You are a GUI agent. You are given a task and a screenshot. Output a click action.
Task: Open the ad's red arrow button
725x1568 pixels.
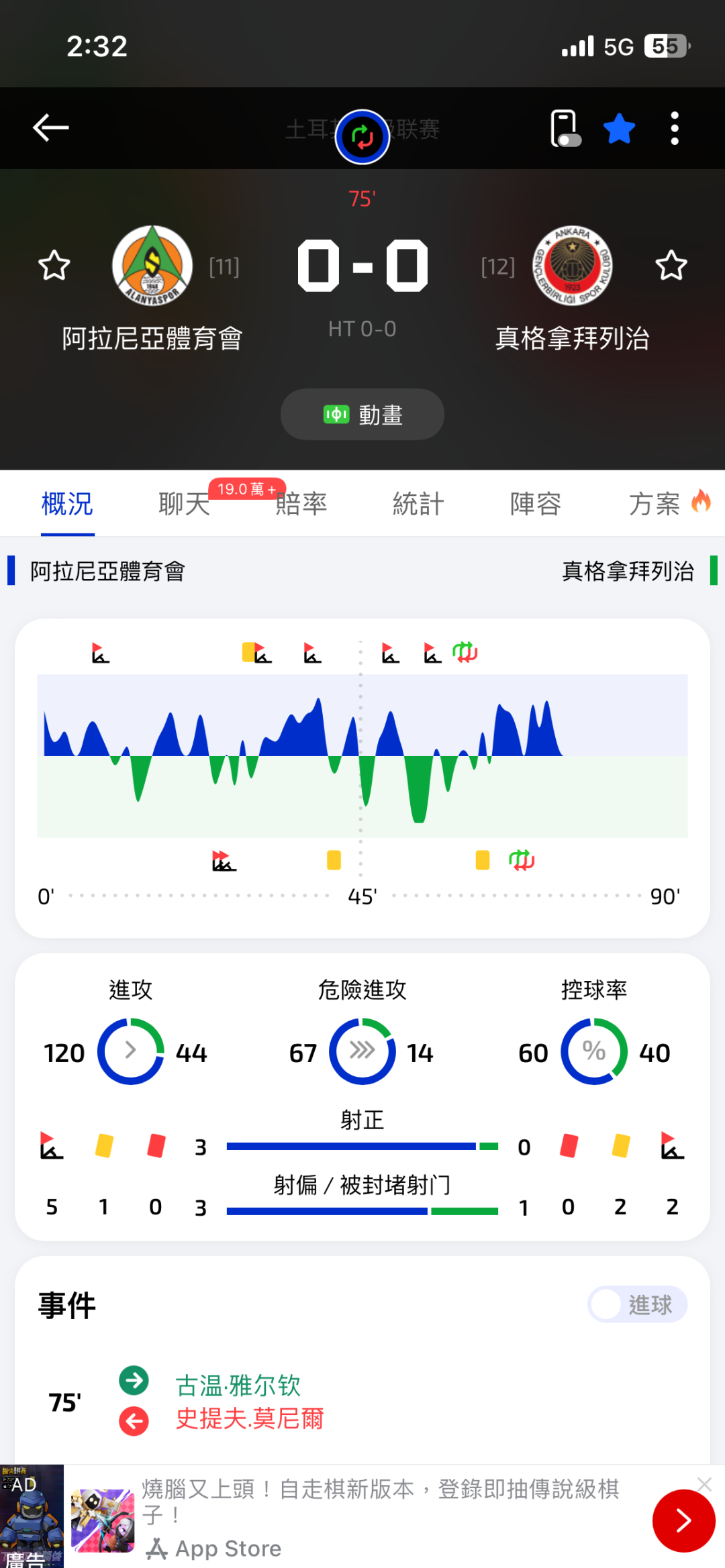pyautogui.click(x=683, y=1520)
